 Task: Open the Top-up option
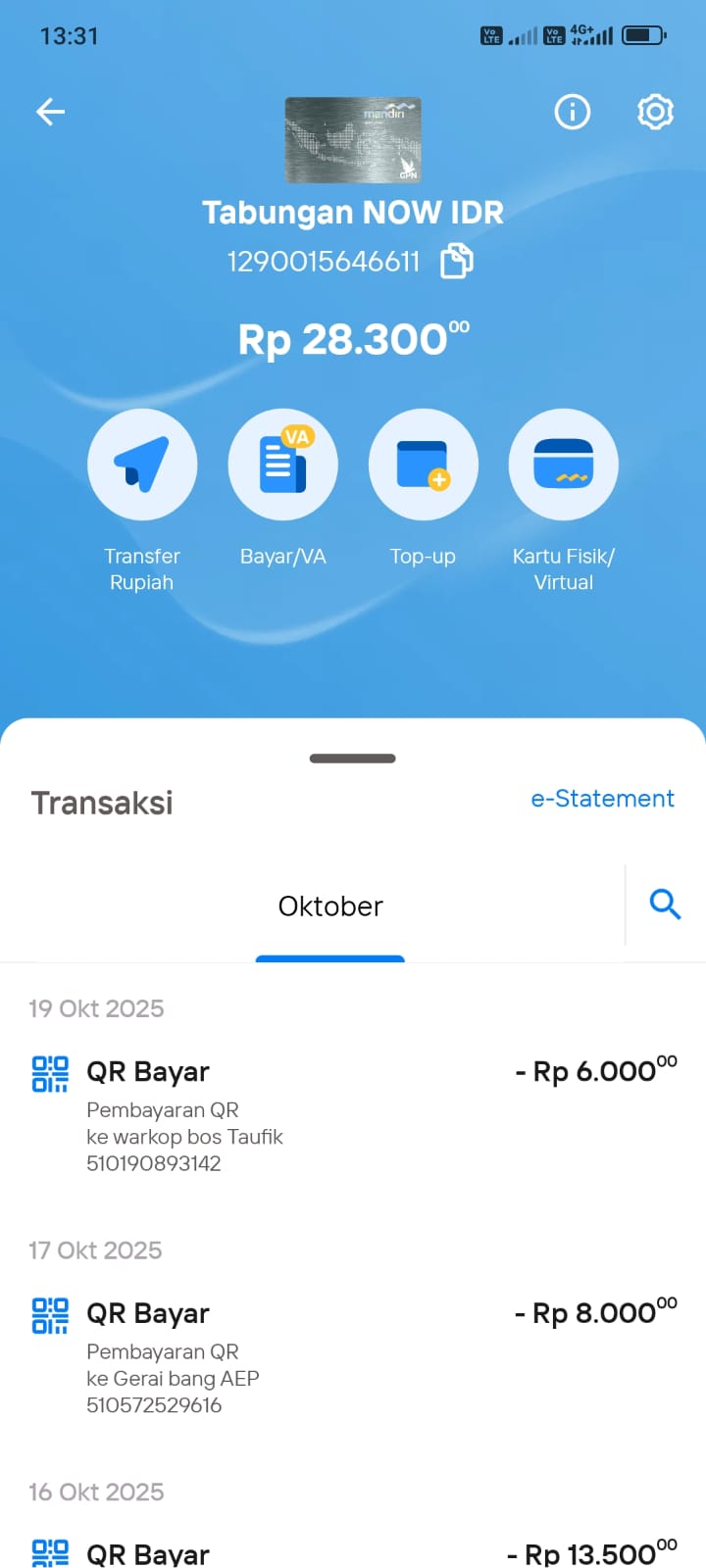(x=423, y=464)
